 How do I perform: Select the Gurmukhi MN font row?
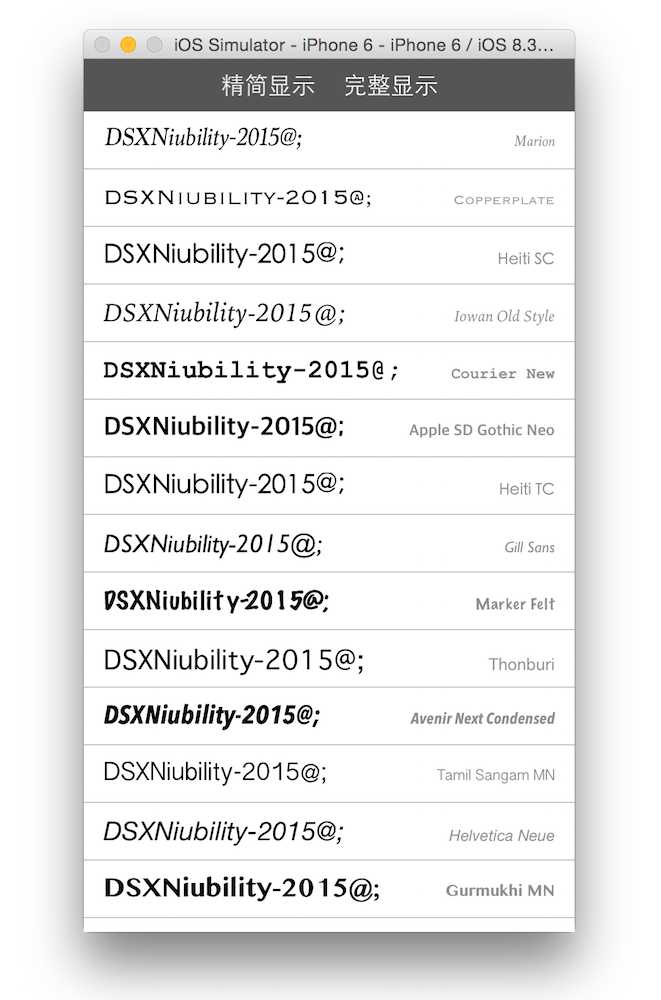point(329,889)
